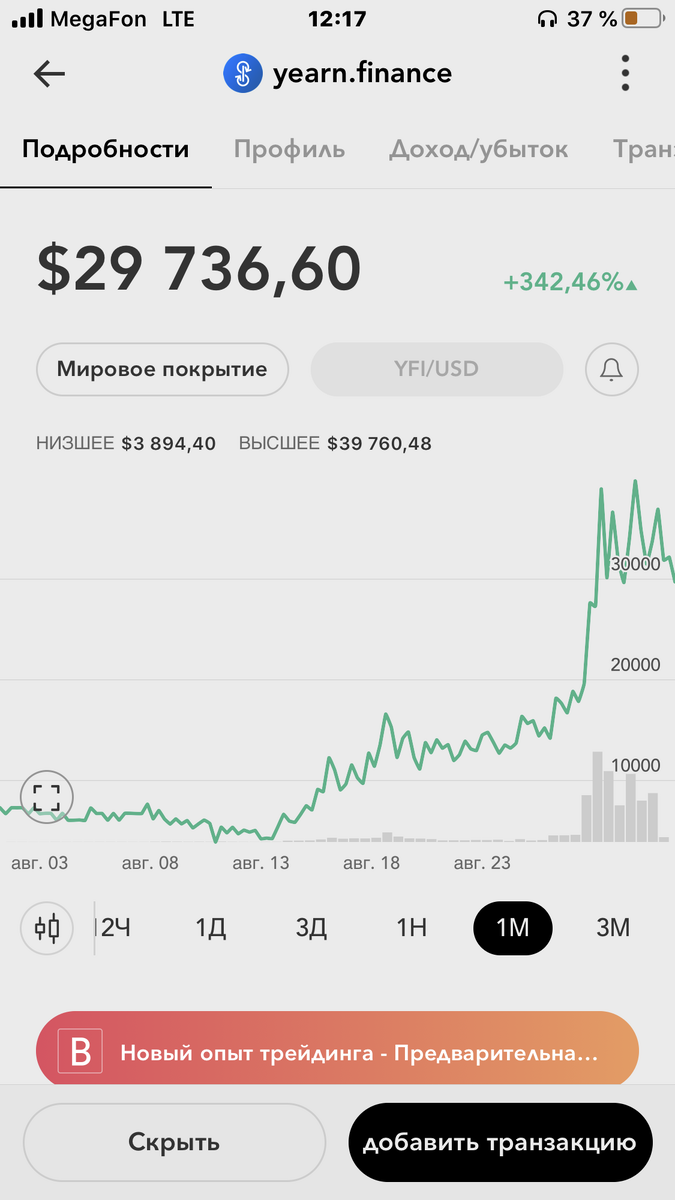
Task: Select the 1М time range
Action: coord(513,928)
